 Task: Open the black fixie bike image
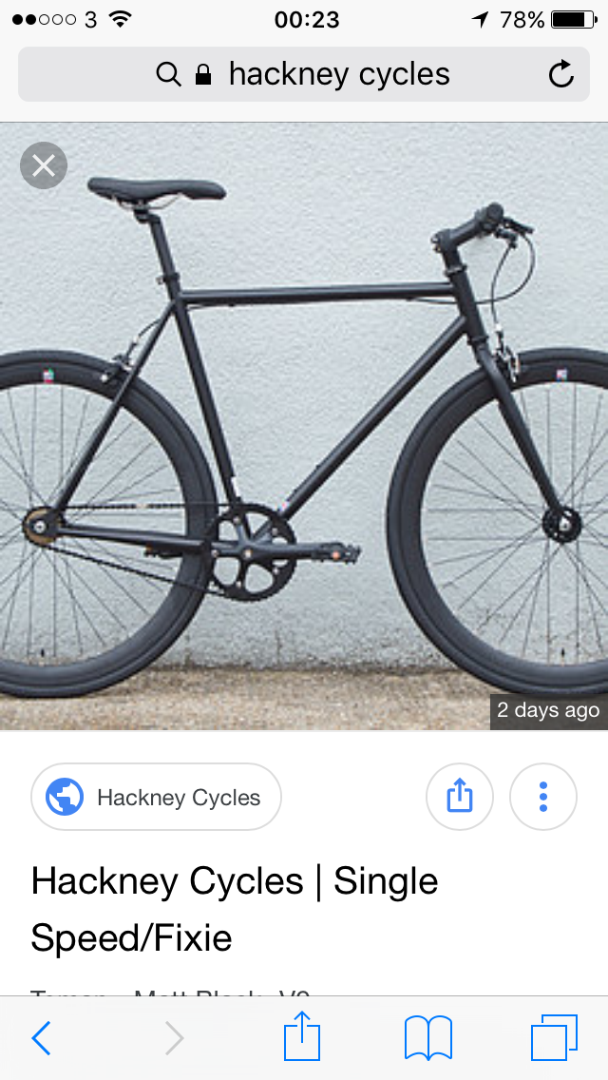point(304,426)
